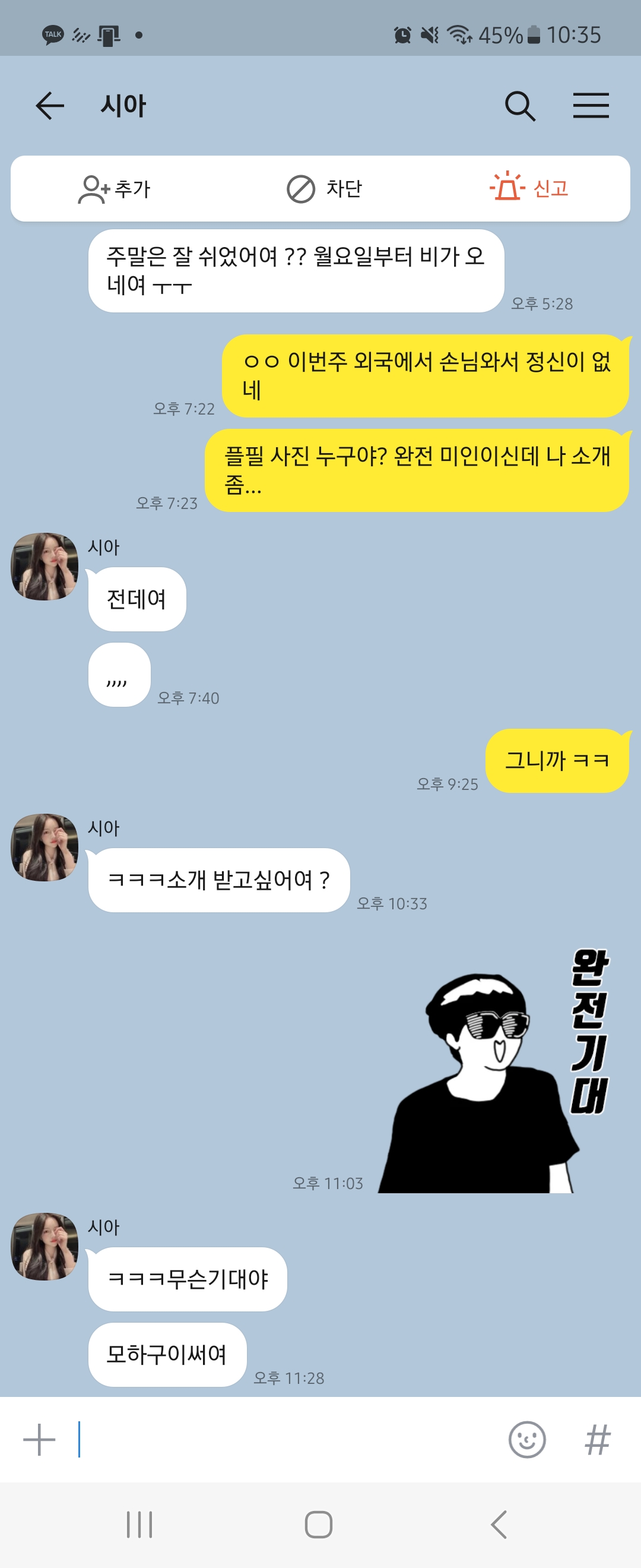Go back from the 시아 chat

point(50,106)
